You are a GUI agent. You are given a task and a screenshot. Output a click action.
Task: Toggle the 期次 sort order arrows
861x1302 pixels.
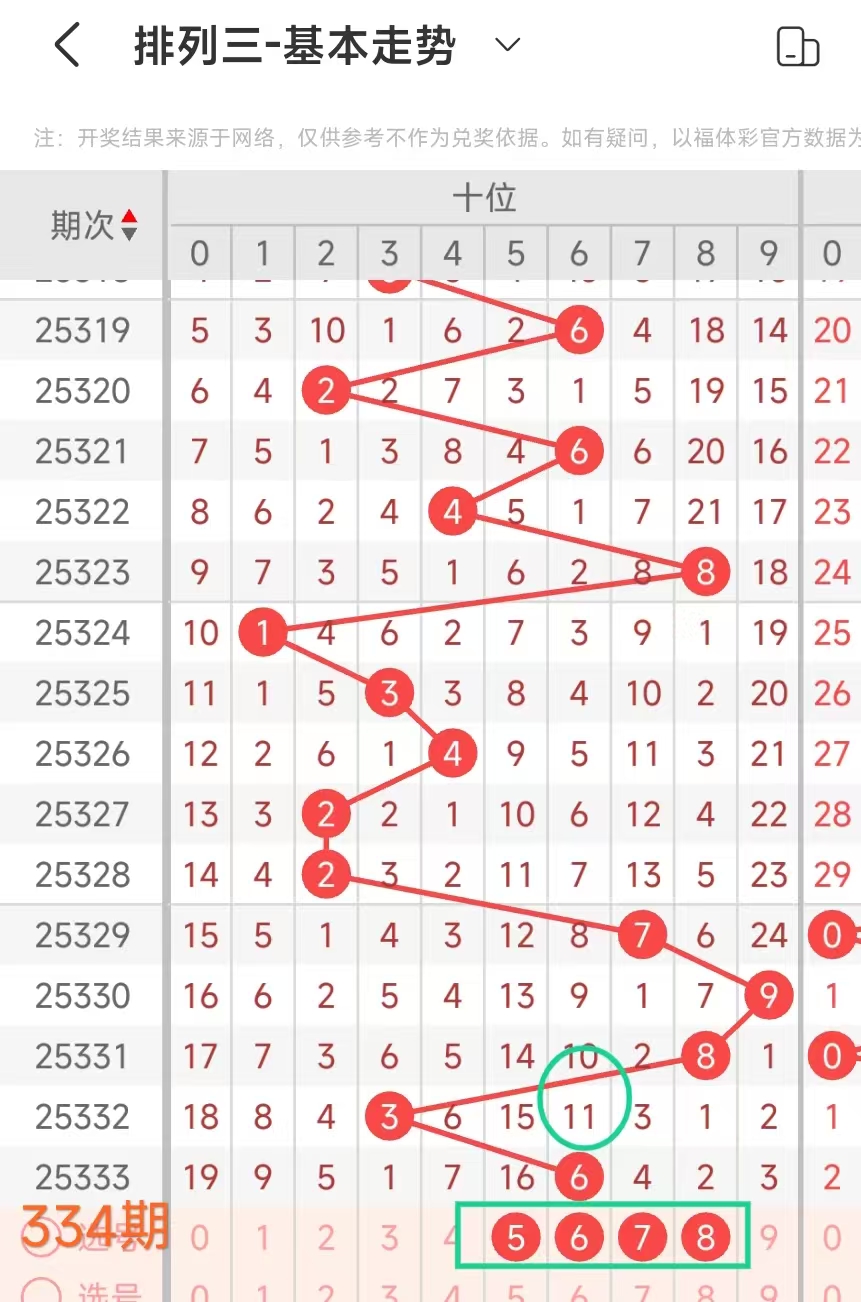(129, 225)
